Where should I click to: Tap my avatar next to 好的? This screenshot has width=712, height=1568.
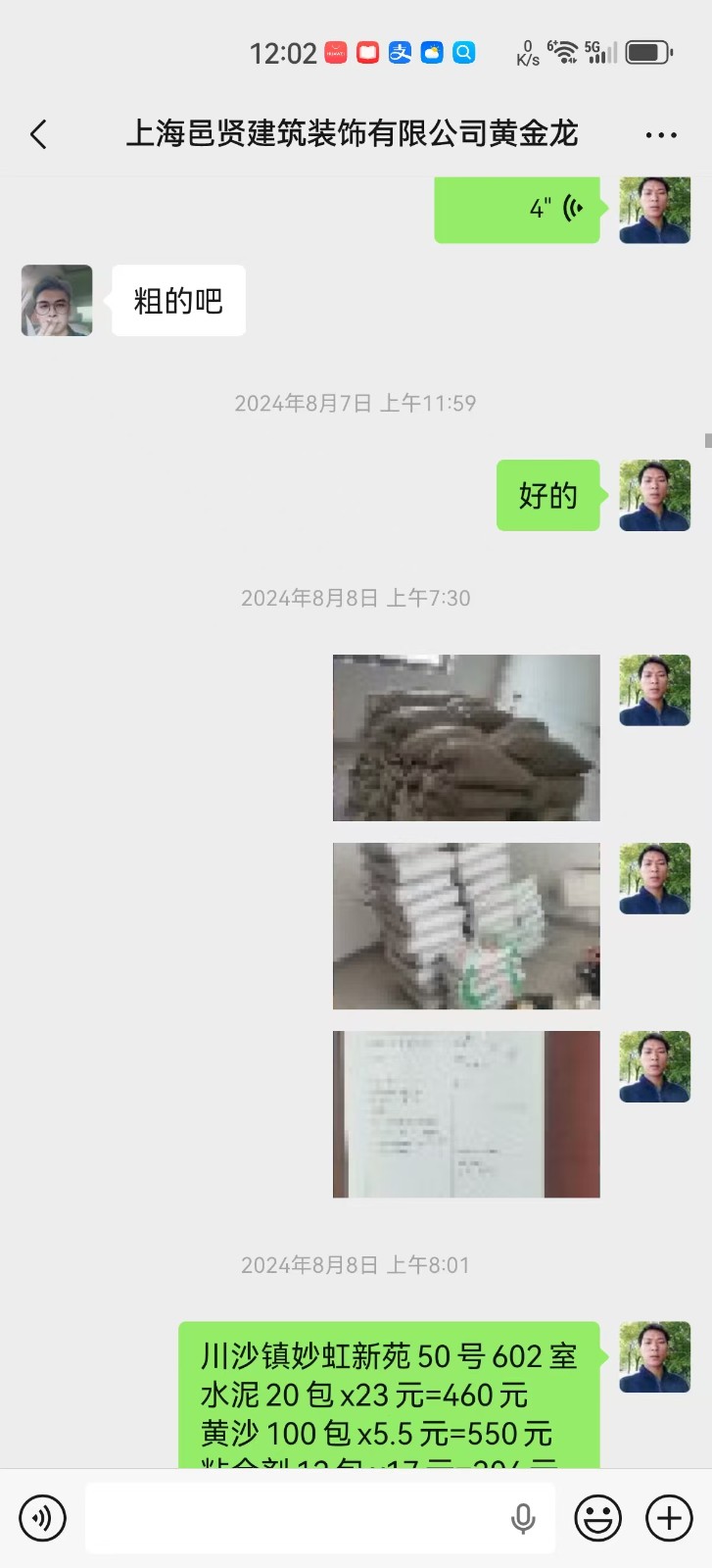point(654,496)
